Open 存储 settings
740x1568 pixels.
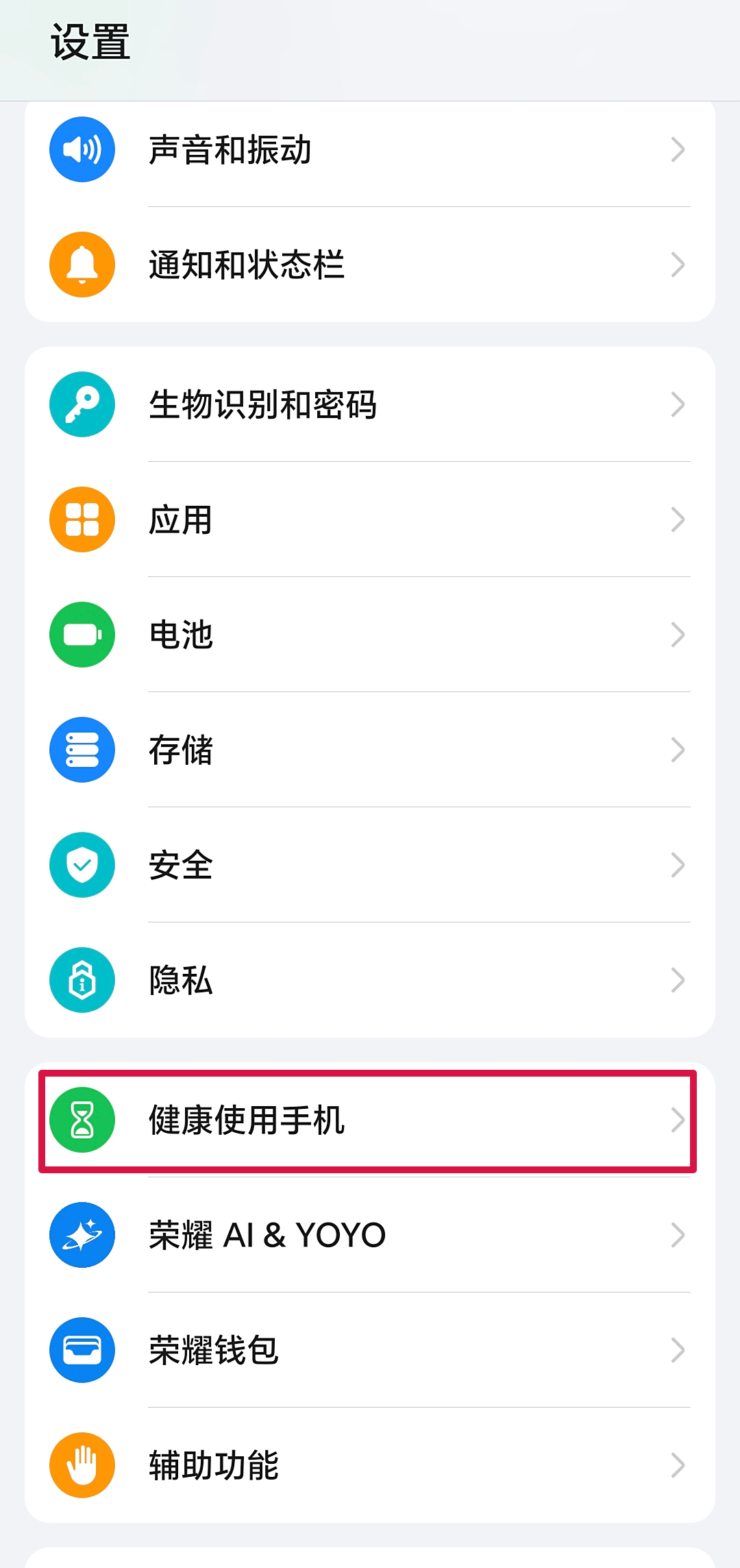[370, 750]
